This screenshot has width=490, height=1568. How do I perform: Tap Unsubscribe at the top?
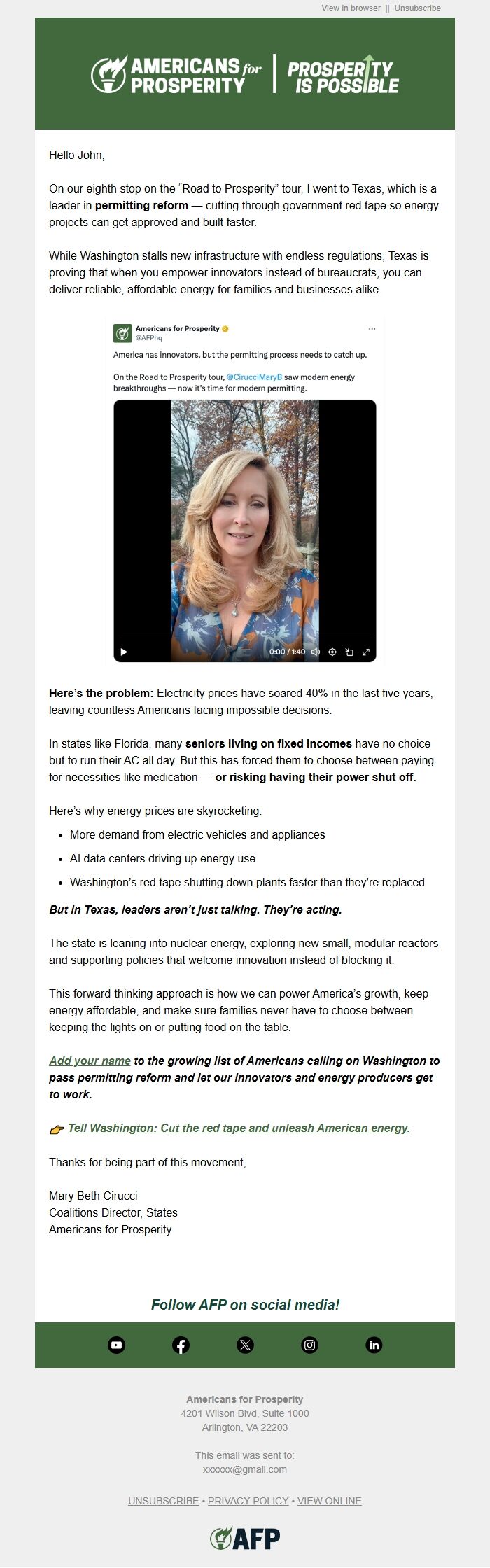click(417, 8)
